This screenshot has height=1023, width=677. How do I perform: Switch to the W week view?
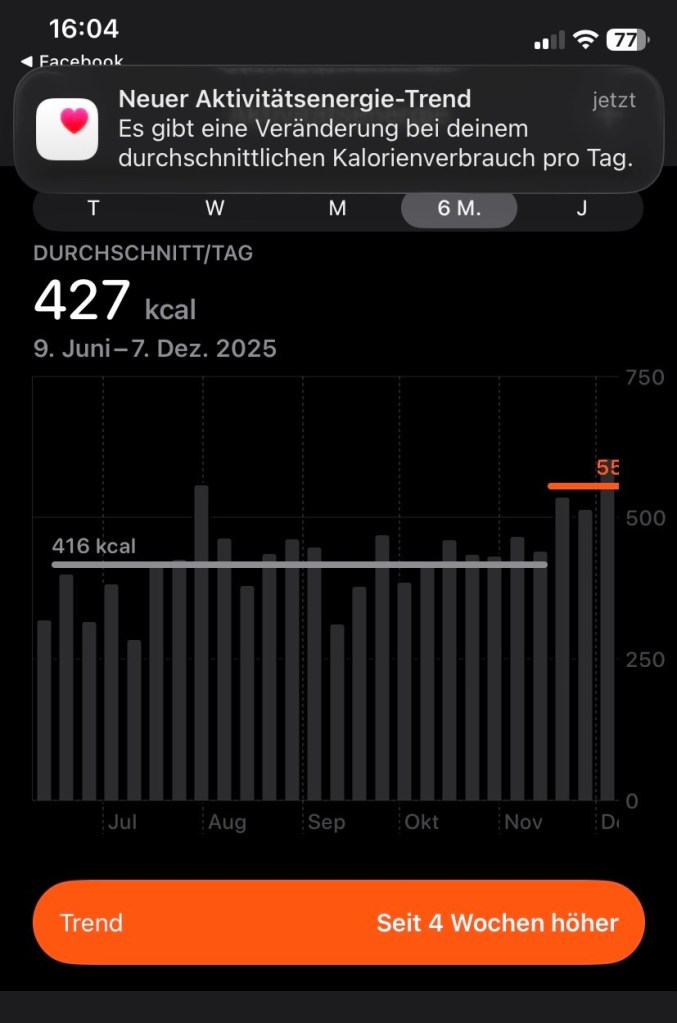215,208
